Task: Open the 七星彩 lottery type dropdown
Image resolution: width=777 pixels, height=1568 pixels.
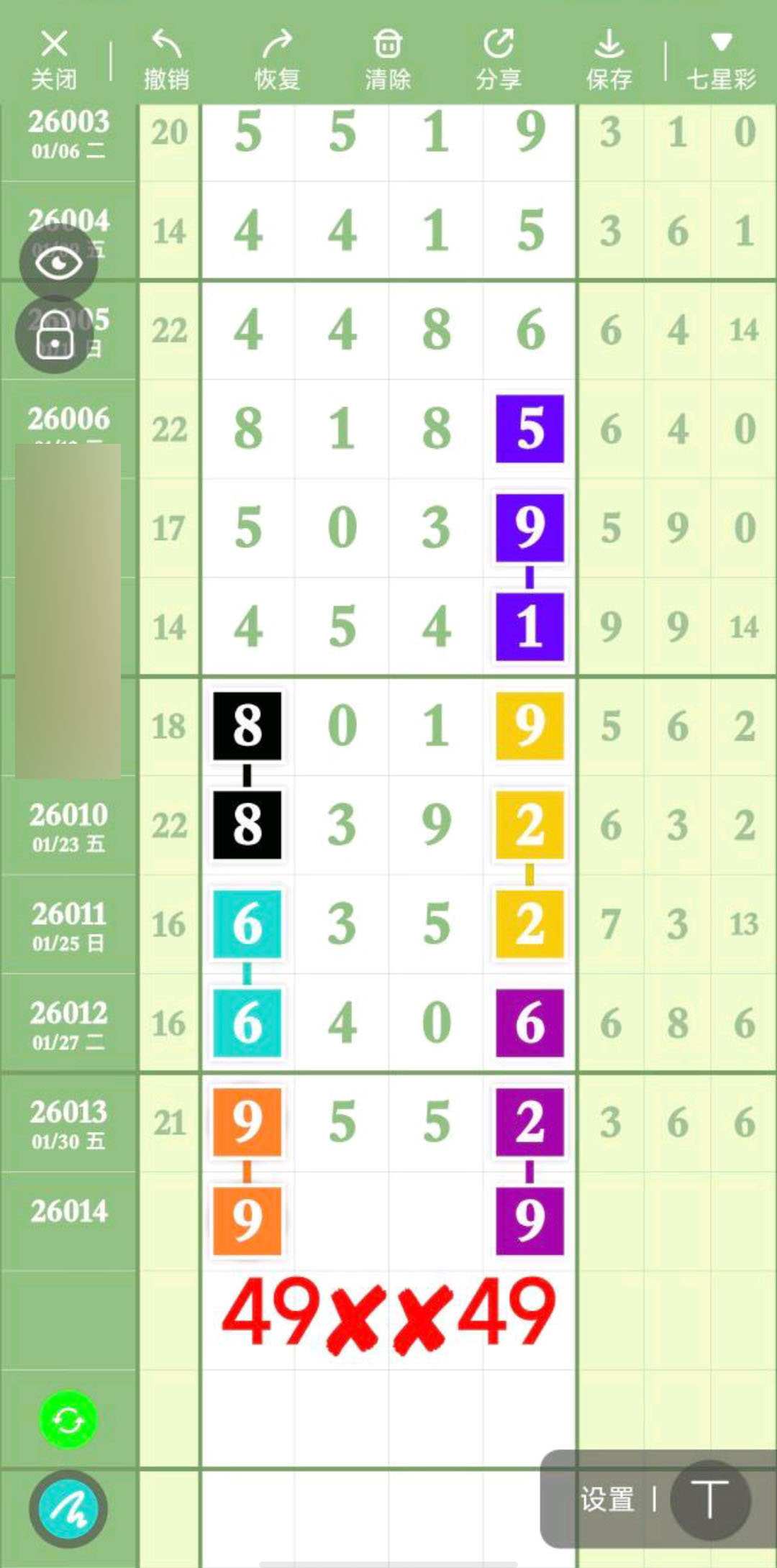Action: [721, 60]
